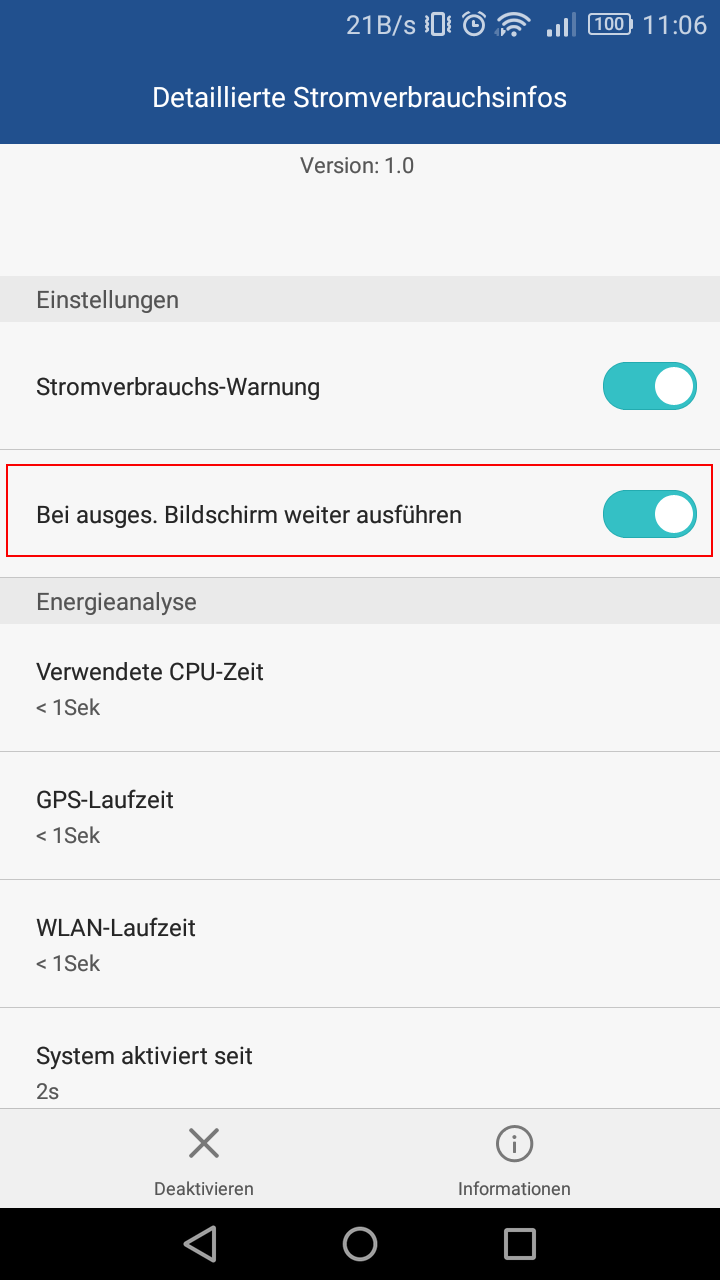Open Informationen at the bottom
This screenshot has height=1280, width=720.
514,1159
